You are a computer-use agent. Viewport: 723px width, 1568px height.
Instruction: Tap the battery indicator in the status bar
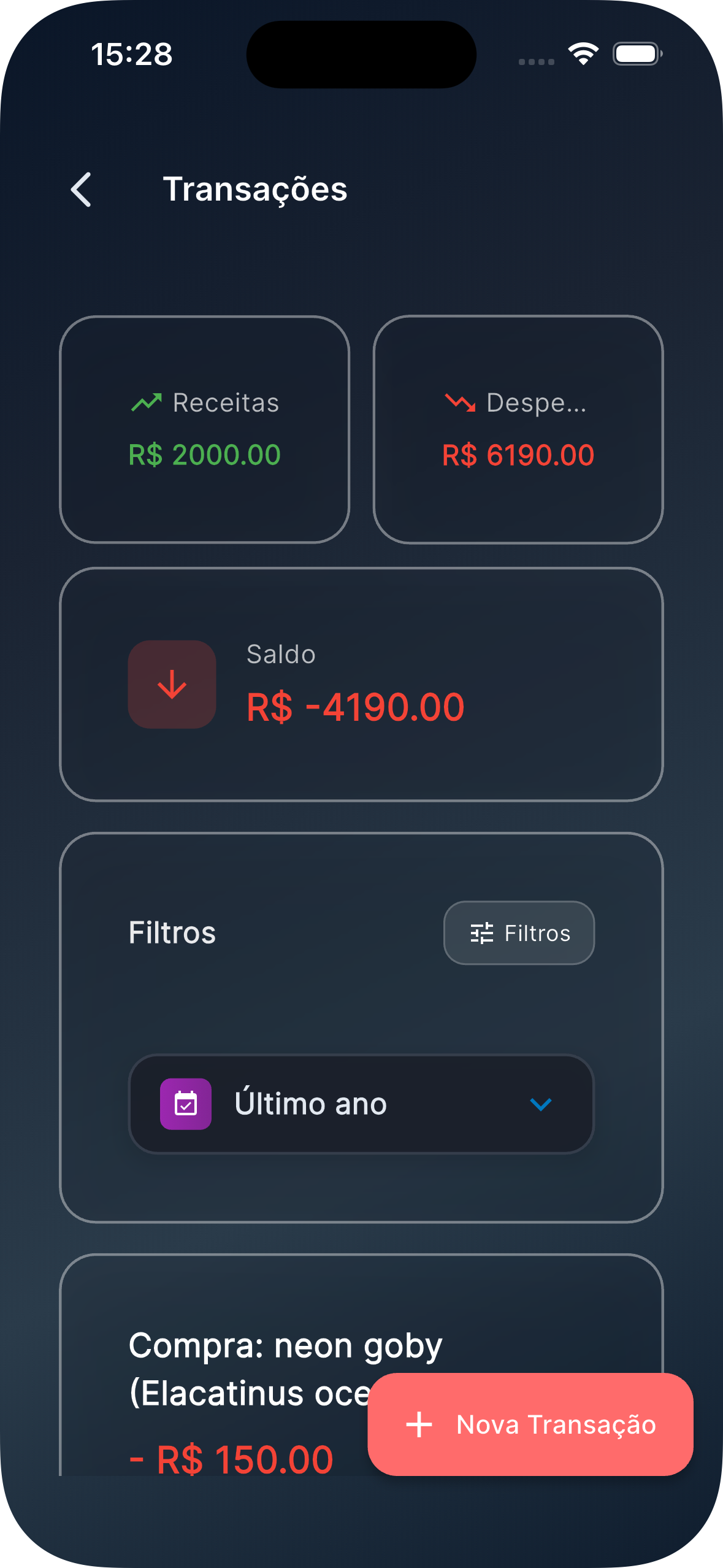coord(636,54)
